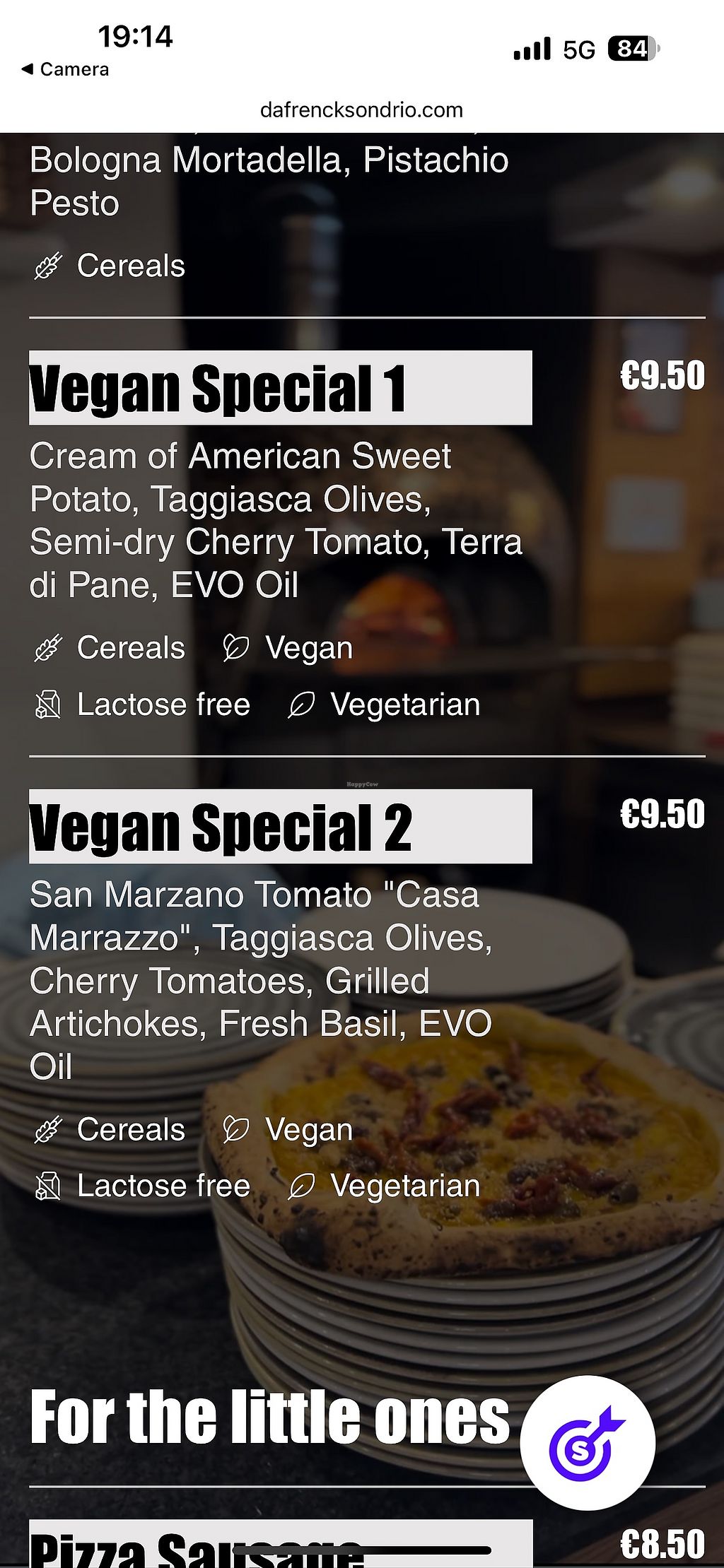Open the purple floating target button
Screen dimensions: 724x1568
[x=588, y=1443]
